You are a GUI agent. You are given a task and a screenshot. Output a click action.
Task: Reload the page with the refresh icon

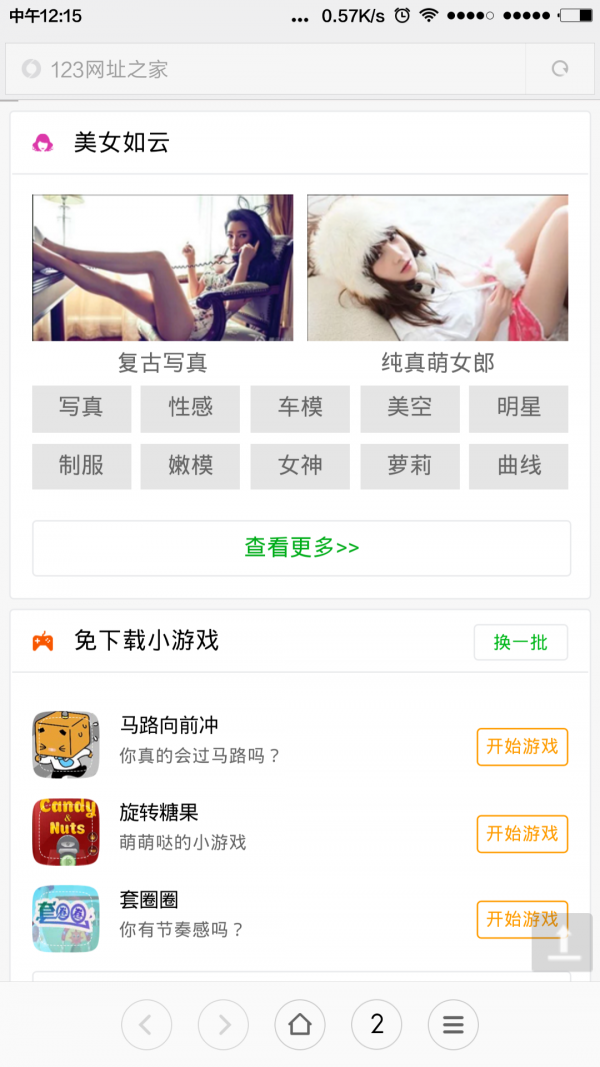pos(560,69)
